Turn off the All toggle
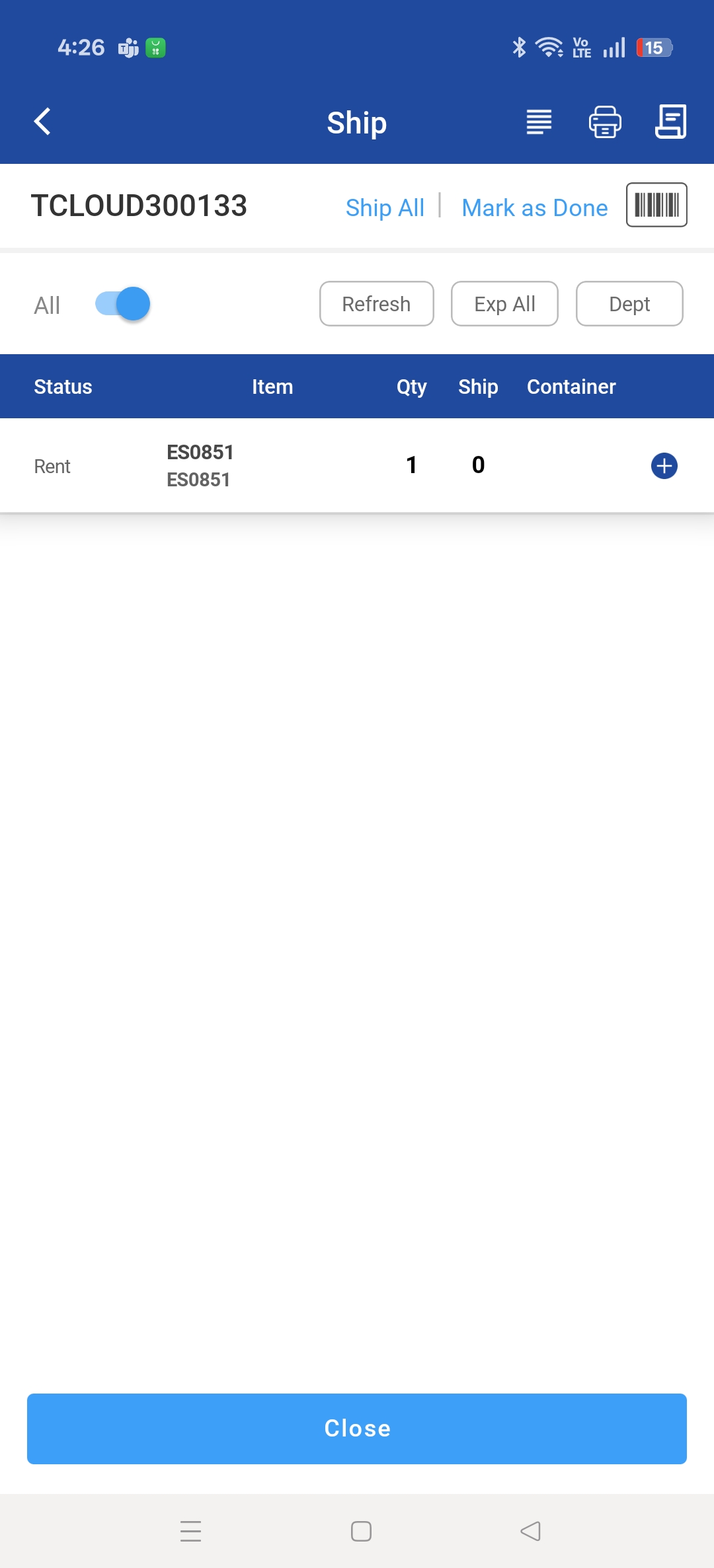 pos(123,304)
